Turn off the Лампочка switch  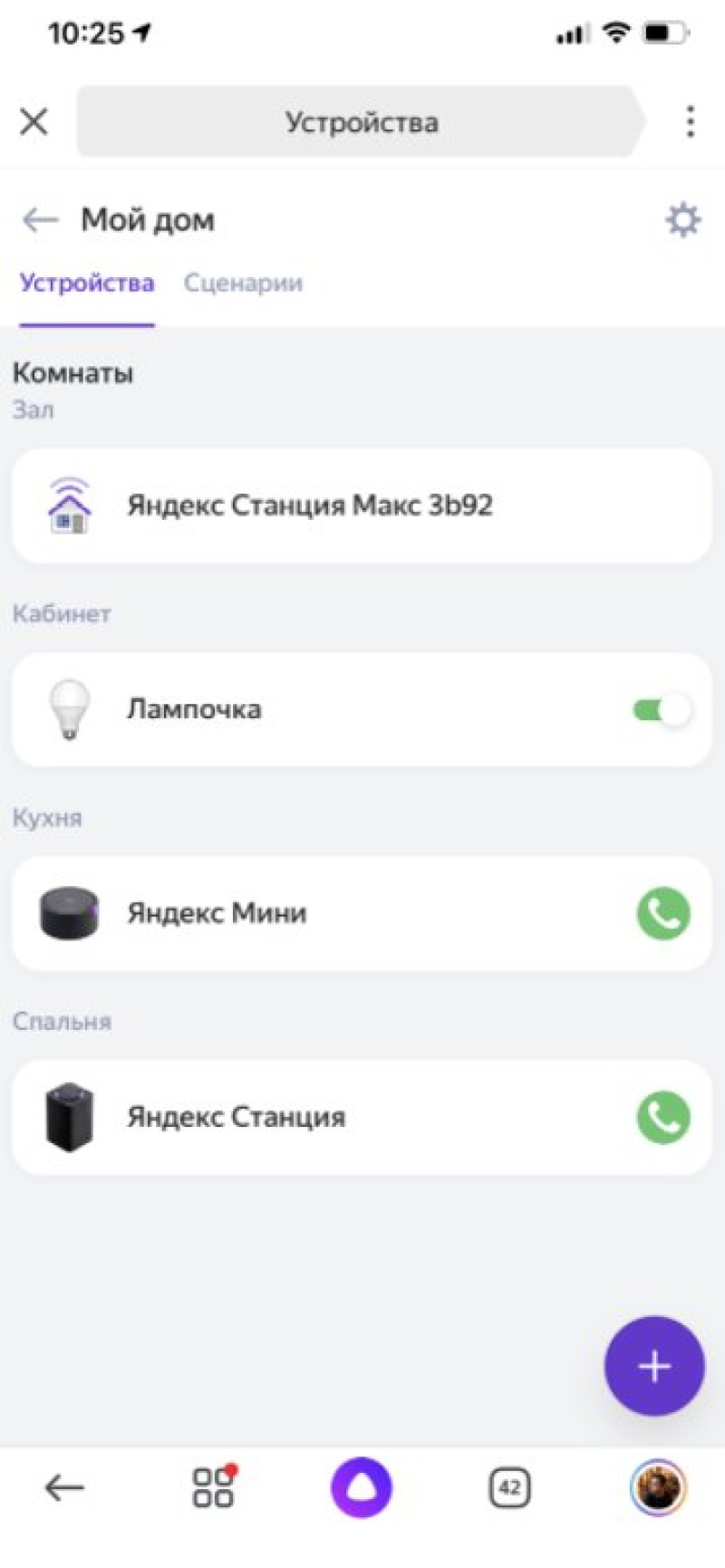pyautogui.click(x=662, y=710)
